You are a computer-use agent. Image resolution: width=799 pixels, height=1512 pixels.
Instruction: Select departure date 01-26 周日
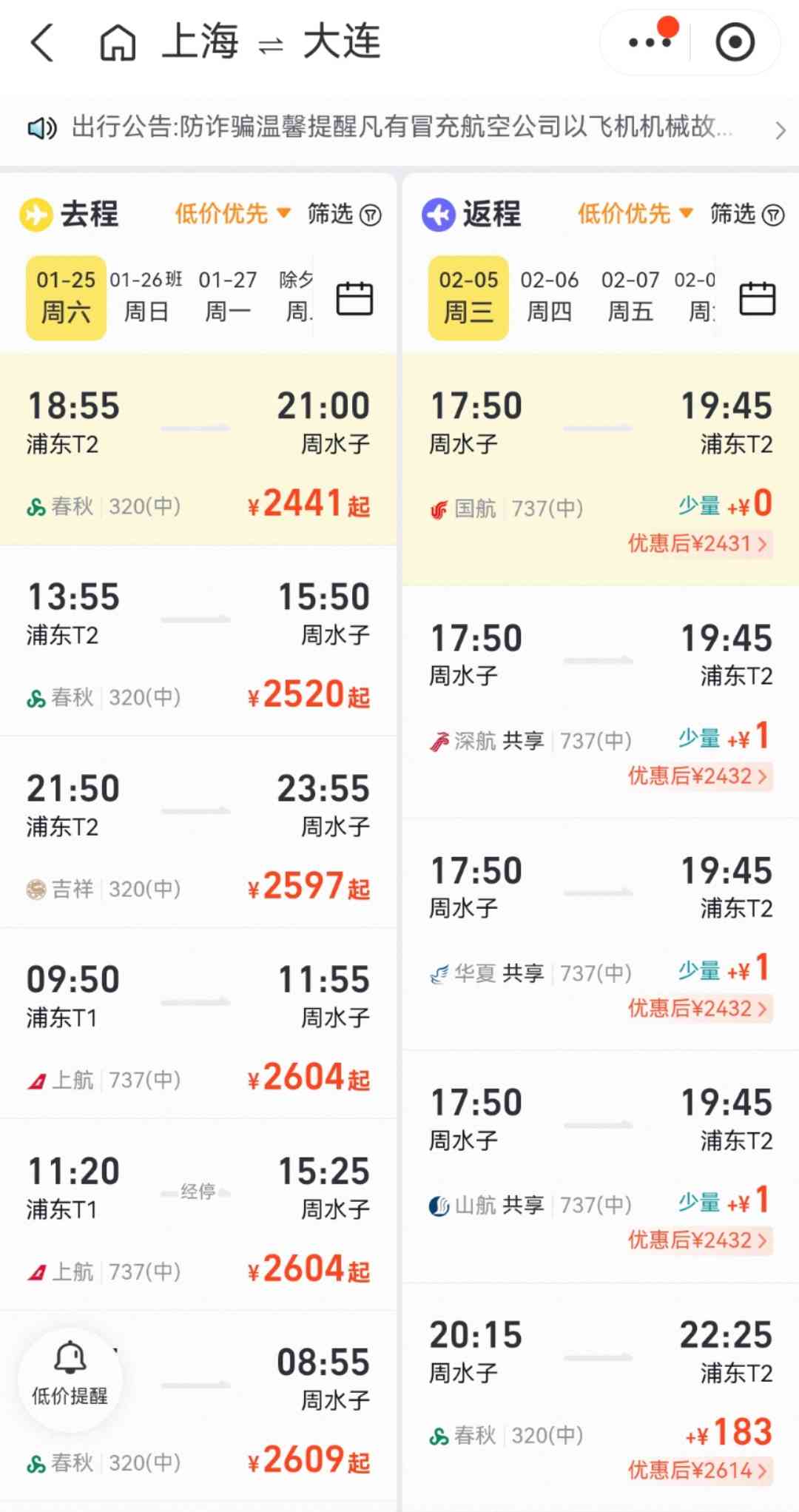coord(146,297)
